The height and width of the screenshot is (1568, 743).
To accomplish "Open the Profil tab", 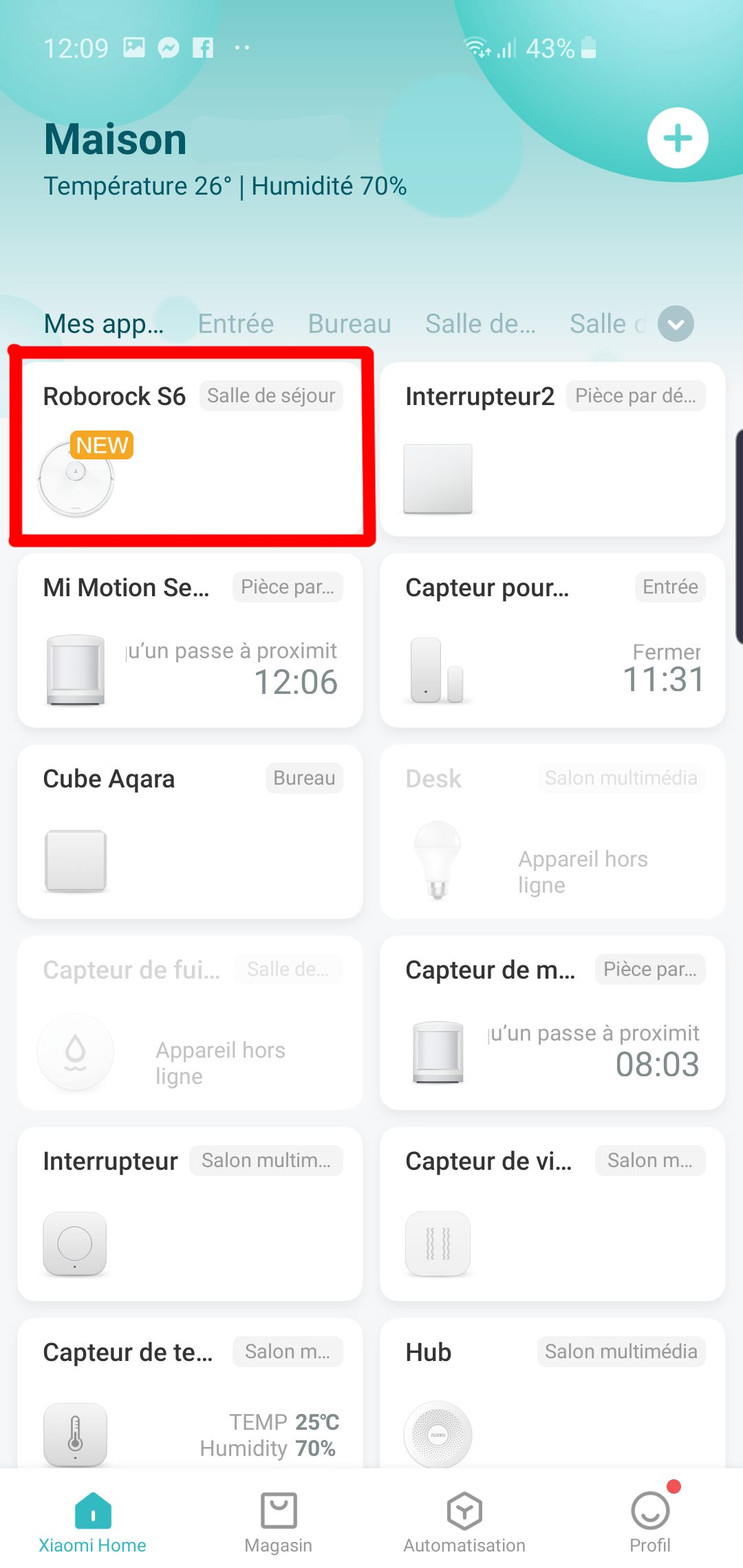I will coord(650,1522).
